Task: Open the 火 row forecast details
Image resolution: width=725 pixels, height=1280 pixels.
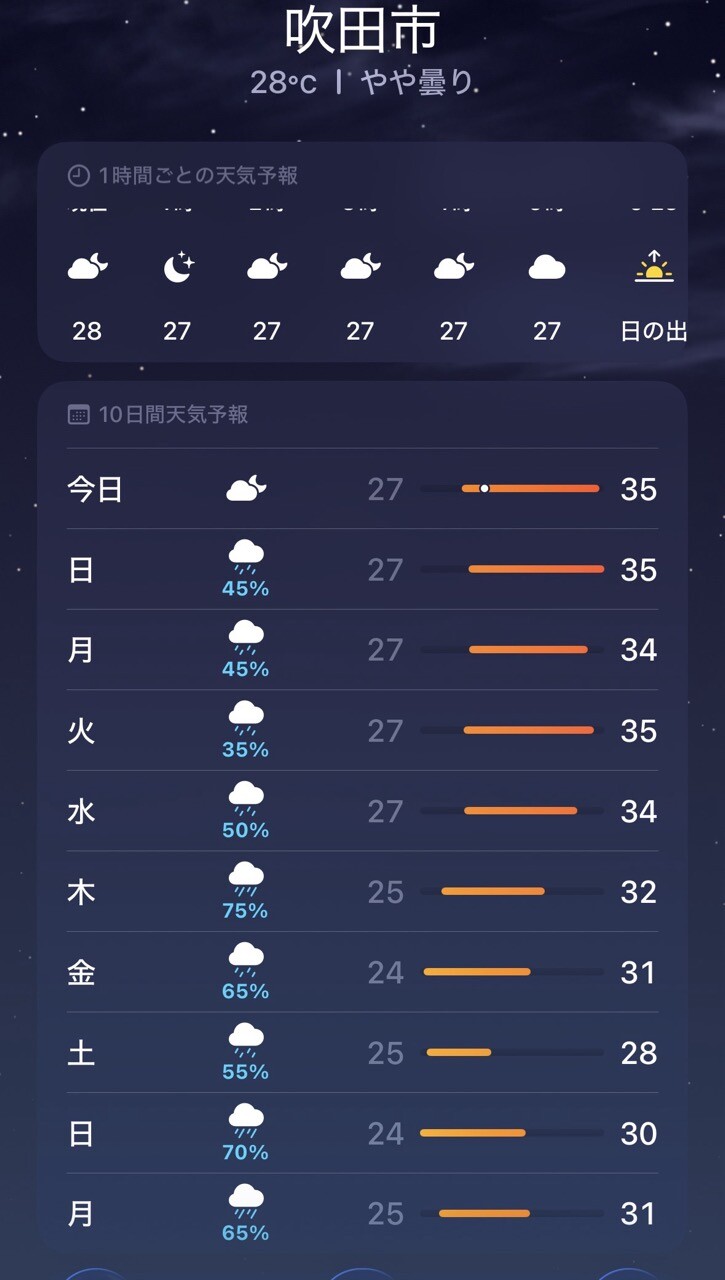Action: point(362,730)
